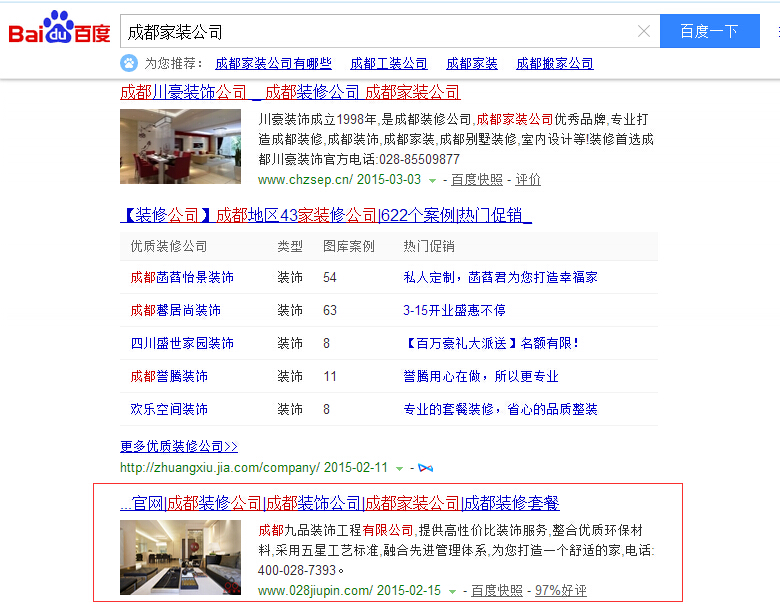Open the 成都馨居尚装饰 entry
The width and height of the screenshot is (780, 604).
coord(175,310)
